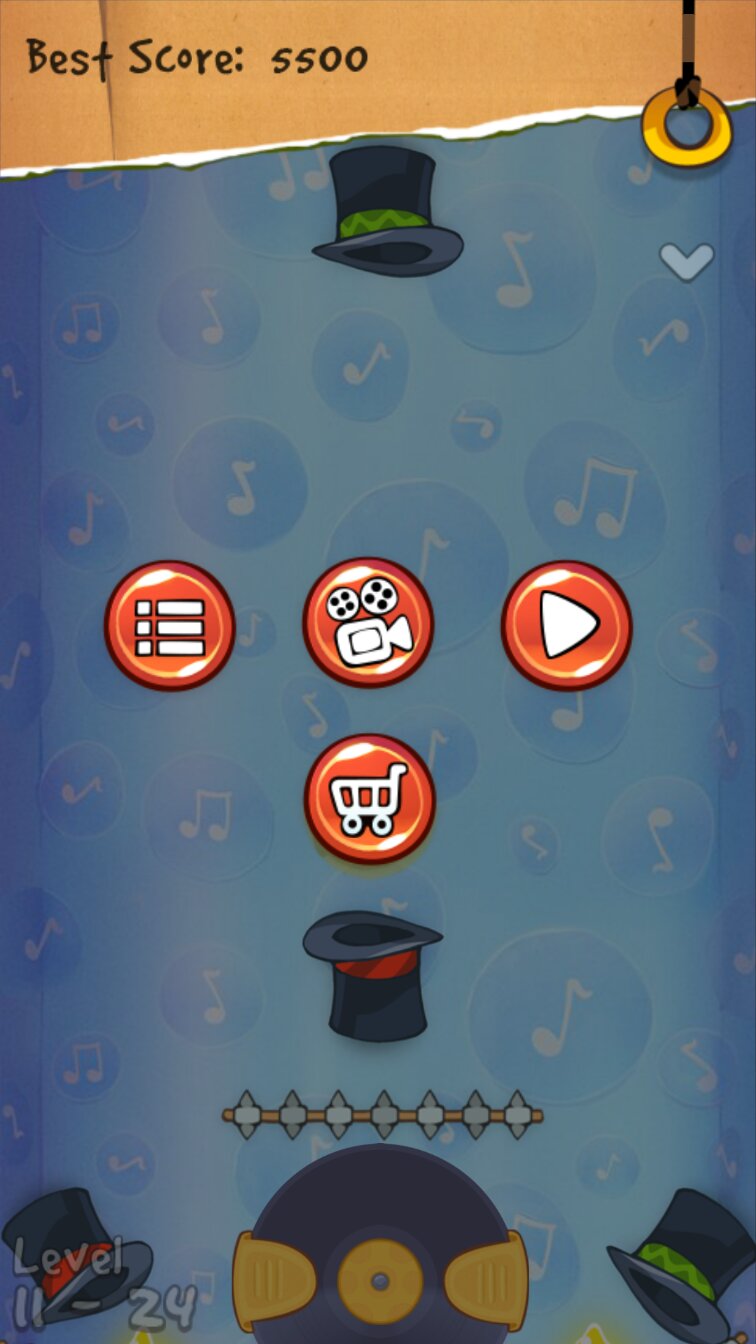
Task: Open the shop cart
Action: [x=369, y=799]
